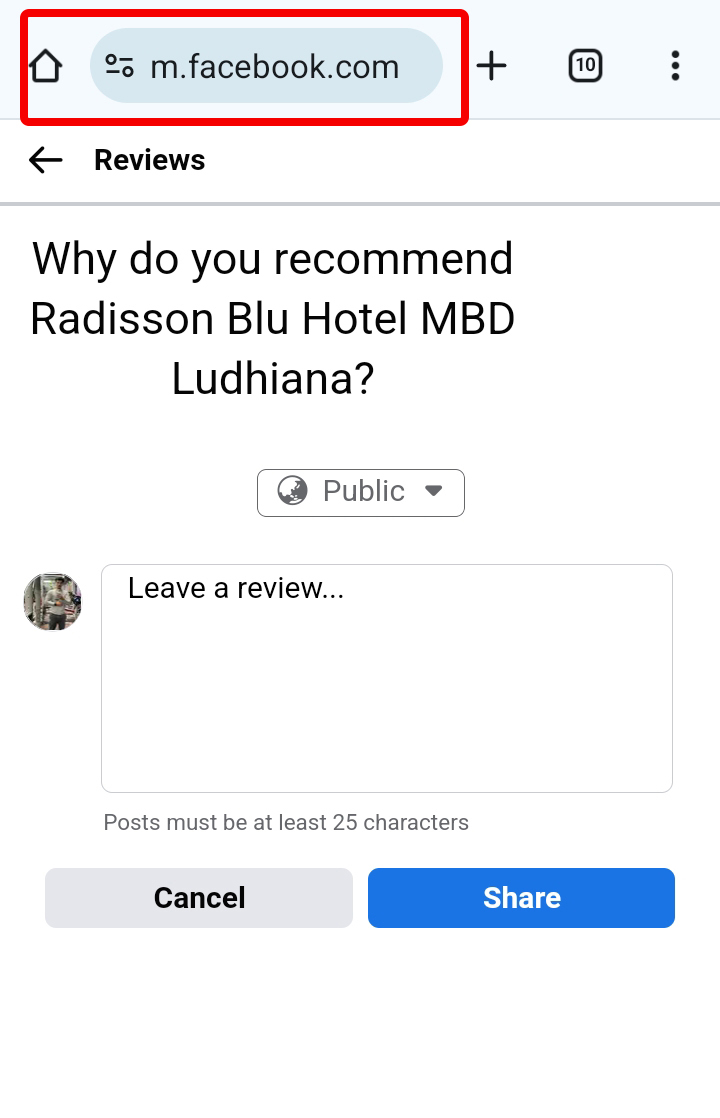Viewport: 720px width, 1118px height.
Task: Open a new browser tab
Action: [491, 67]
